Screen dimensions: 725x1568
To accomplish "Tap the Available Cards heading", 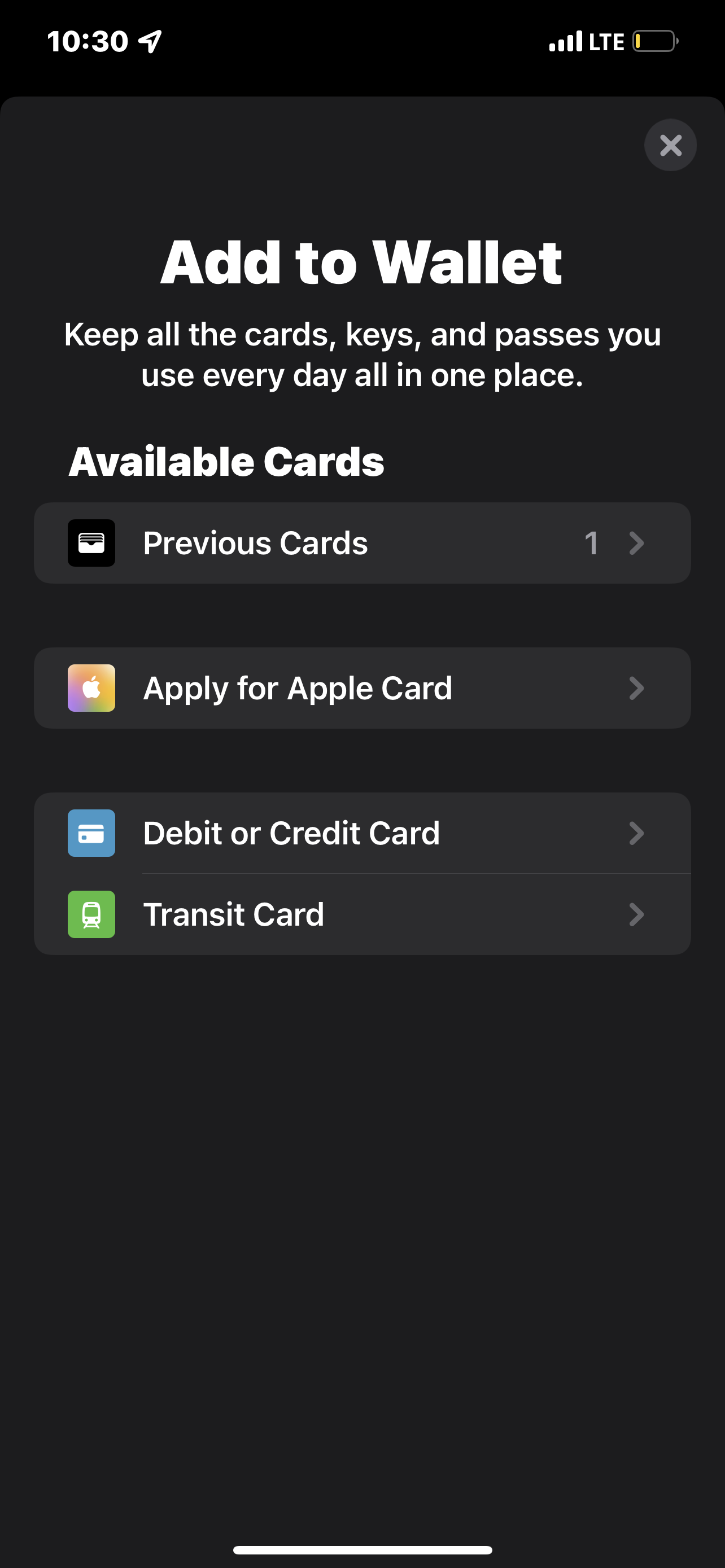I will (226, 461).
